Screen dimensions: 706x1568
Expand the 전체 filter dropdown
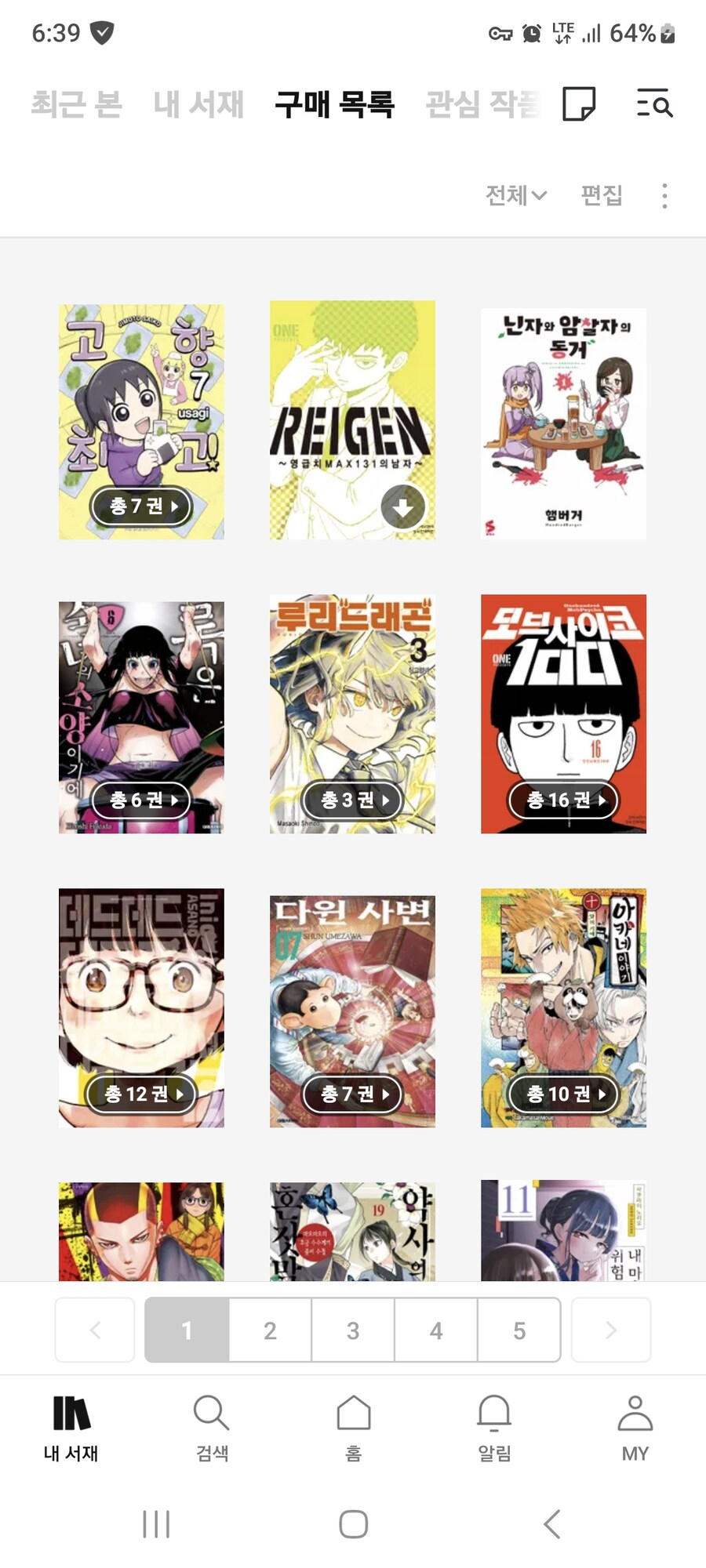click(516, 195)
